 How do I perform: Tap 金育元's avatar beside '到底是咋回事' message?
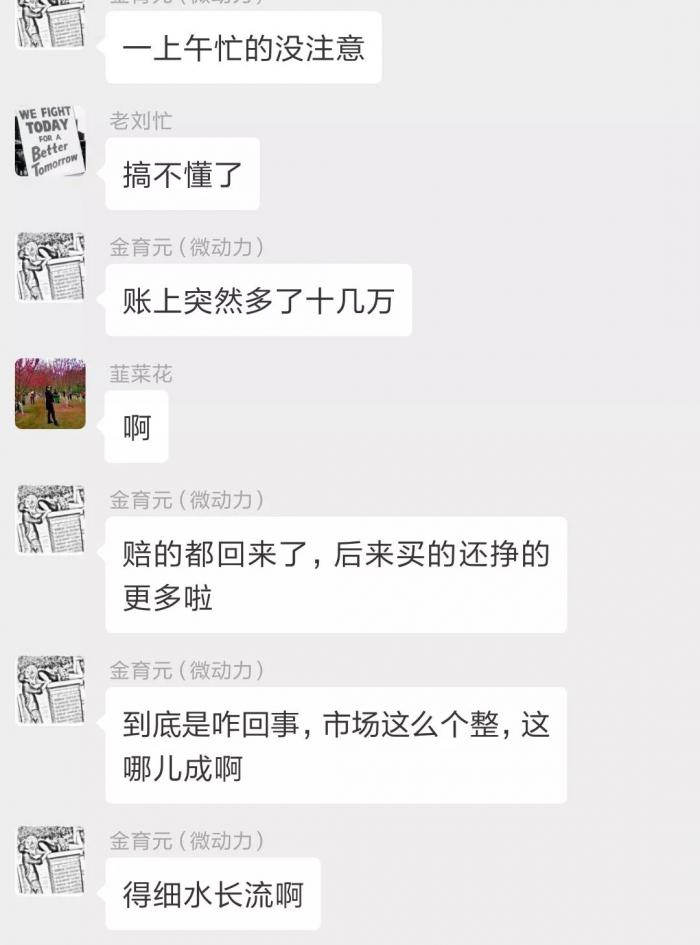(50, 690)
